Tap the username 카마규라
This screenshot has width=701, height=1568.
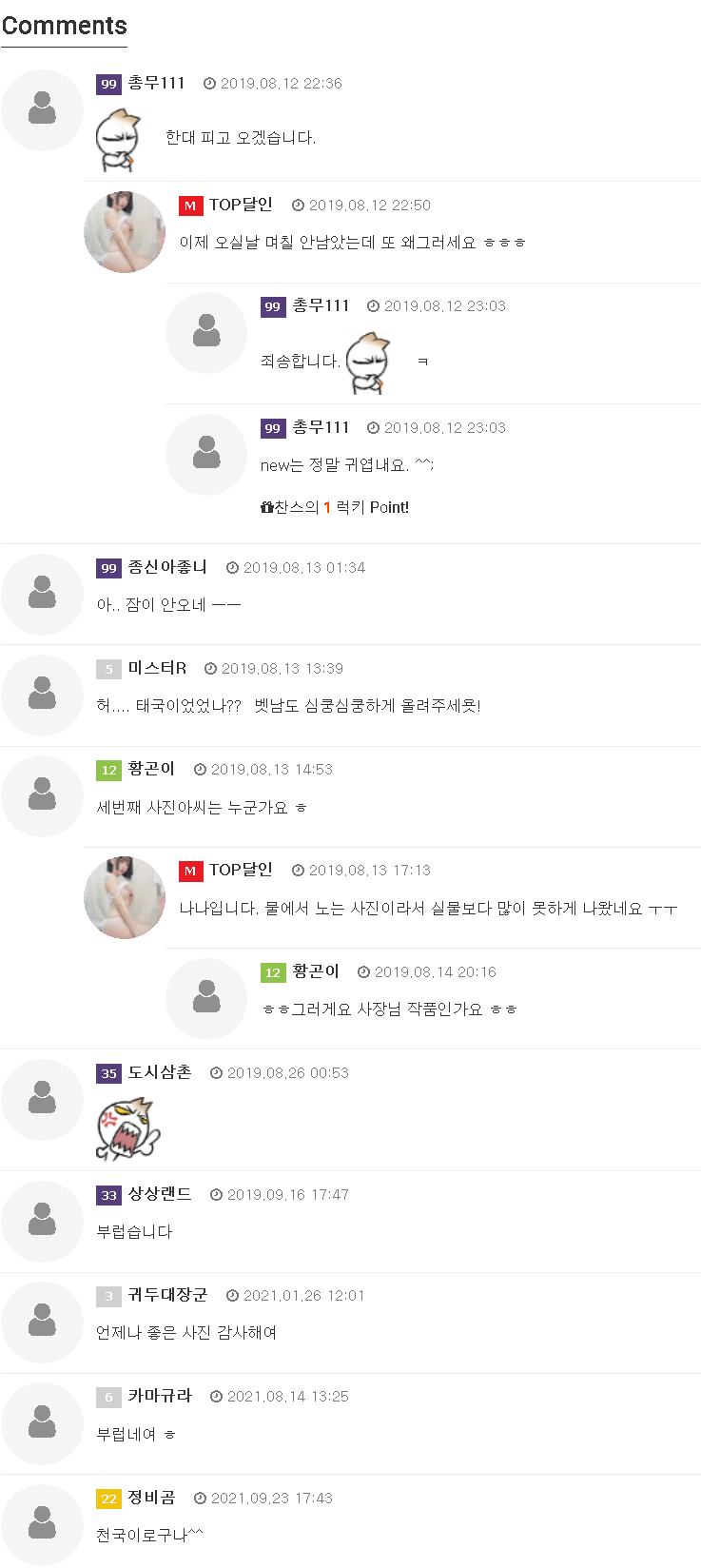coord(159,1396)
